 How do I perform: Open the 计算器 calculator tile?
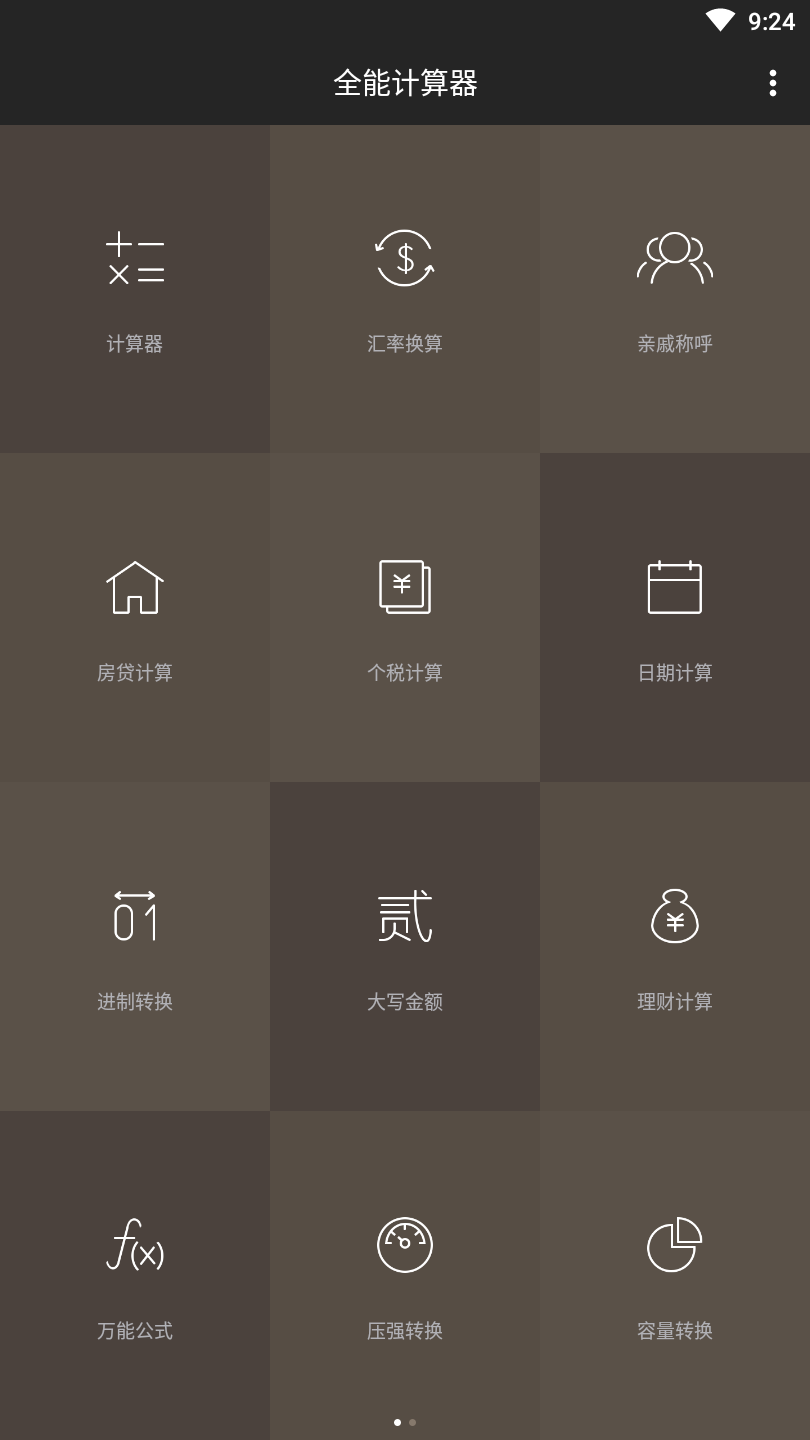point(135,289)
